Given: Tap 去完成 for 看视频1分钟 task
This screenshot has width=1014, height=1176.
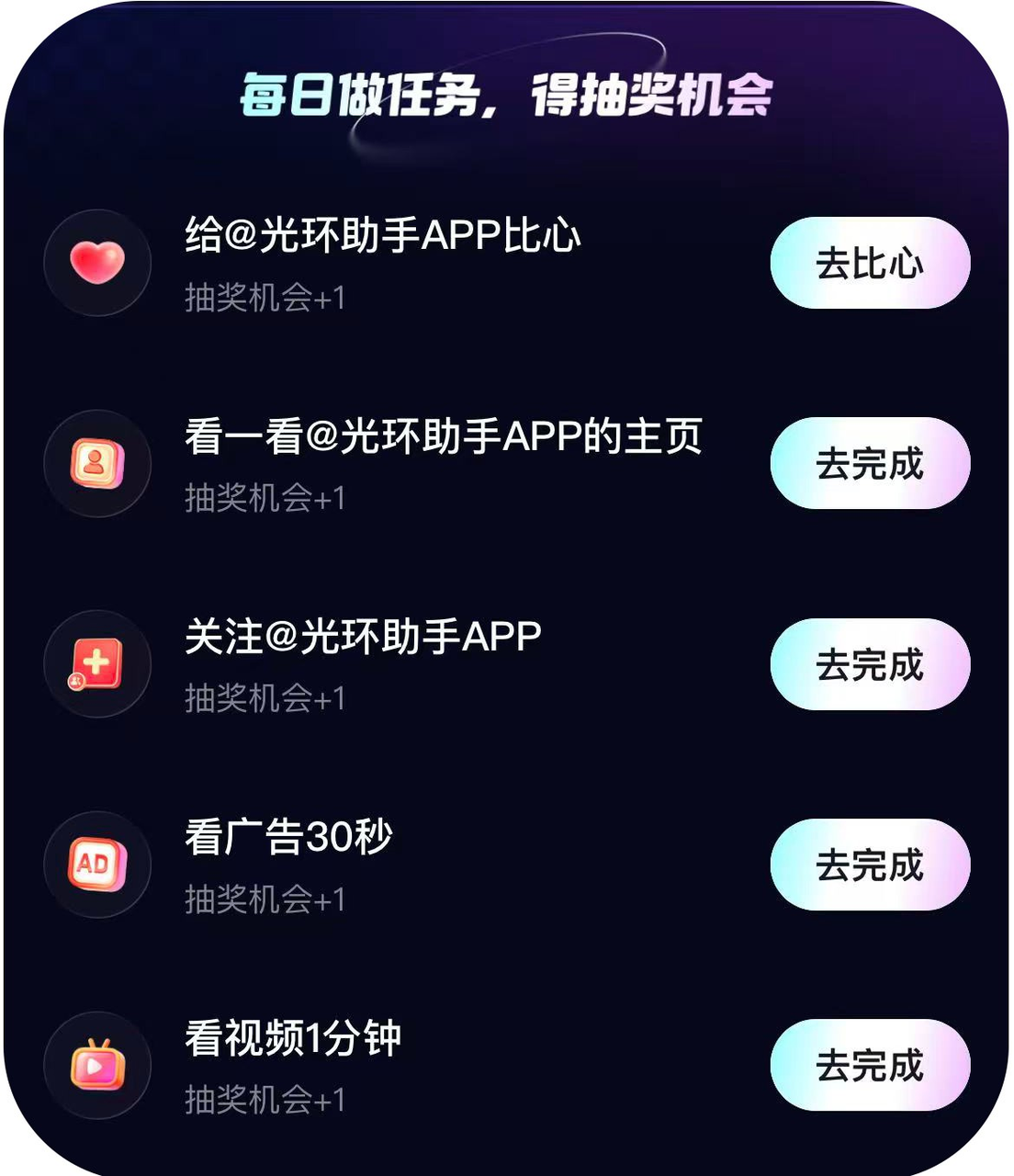Looking at the screenshot, I should pos(869,1065).
